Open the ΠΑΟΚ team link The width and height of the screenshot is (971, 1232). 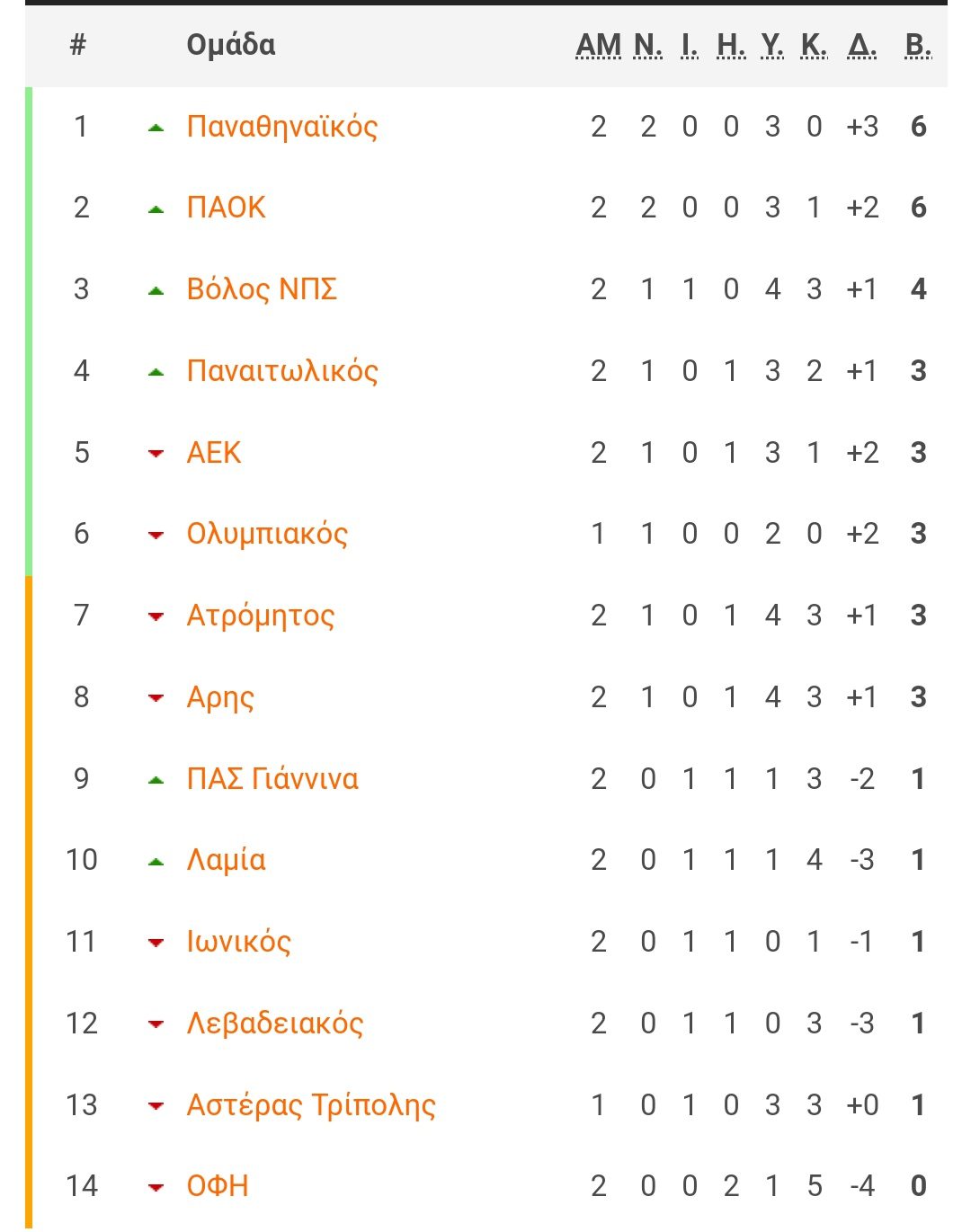(x=226, y=208)
